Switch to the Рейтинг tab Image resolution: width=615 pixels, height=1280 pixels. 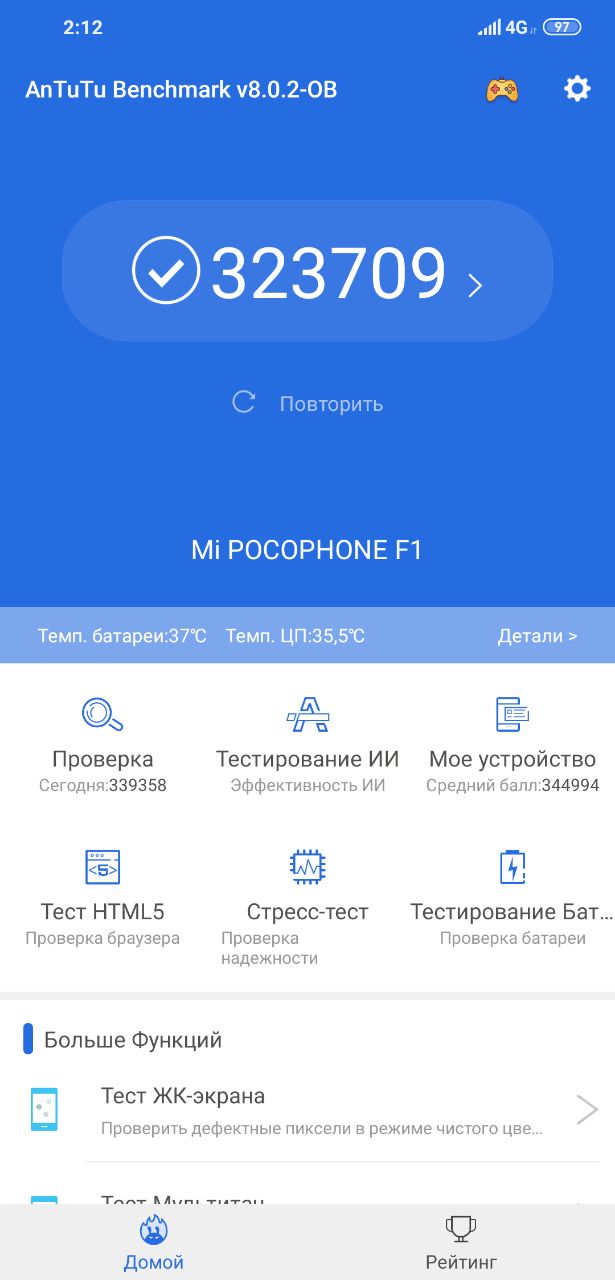461,1243
